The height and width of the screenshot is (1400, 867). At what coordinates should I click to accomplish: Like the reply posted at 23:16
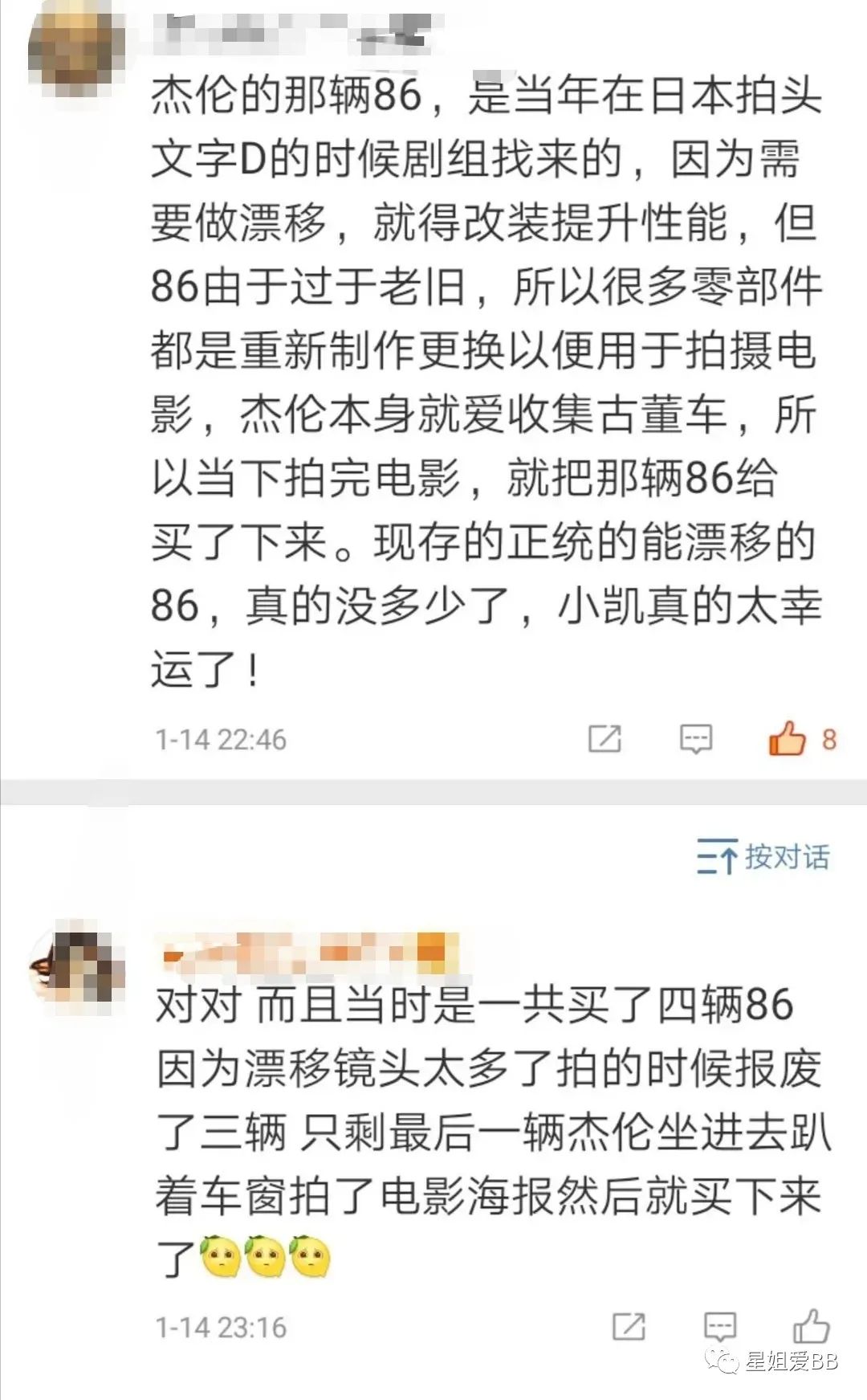click(811, 1326)
